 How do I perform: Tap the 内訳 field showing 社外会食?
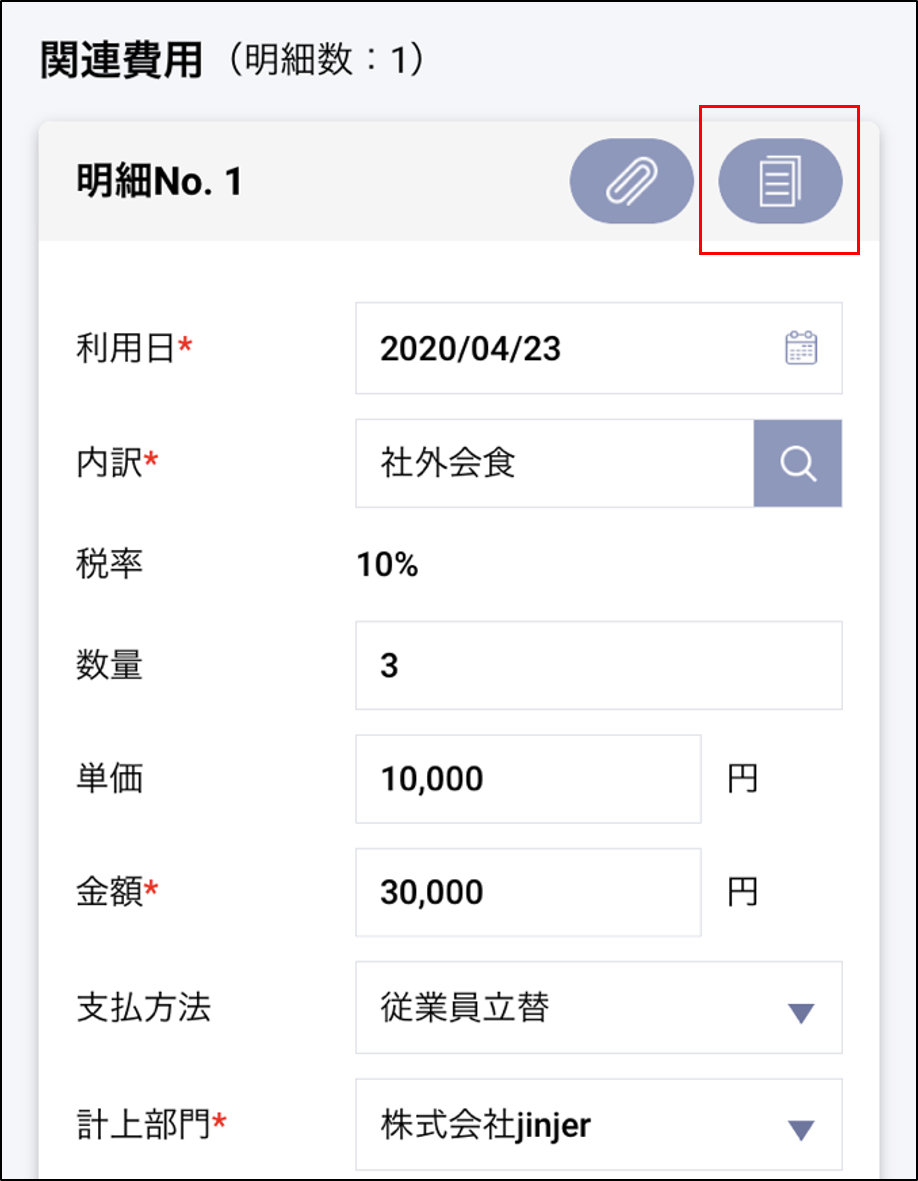pos(553,463)
